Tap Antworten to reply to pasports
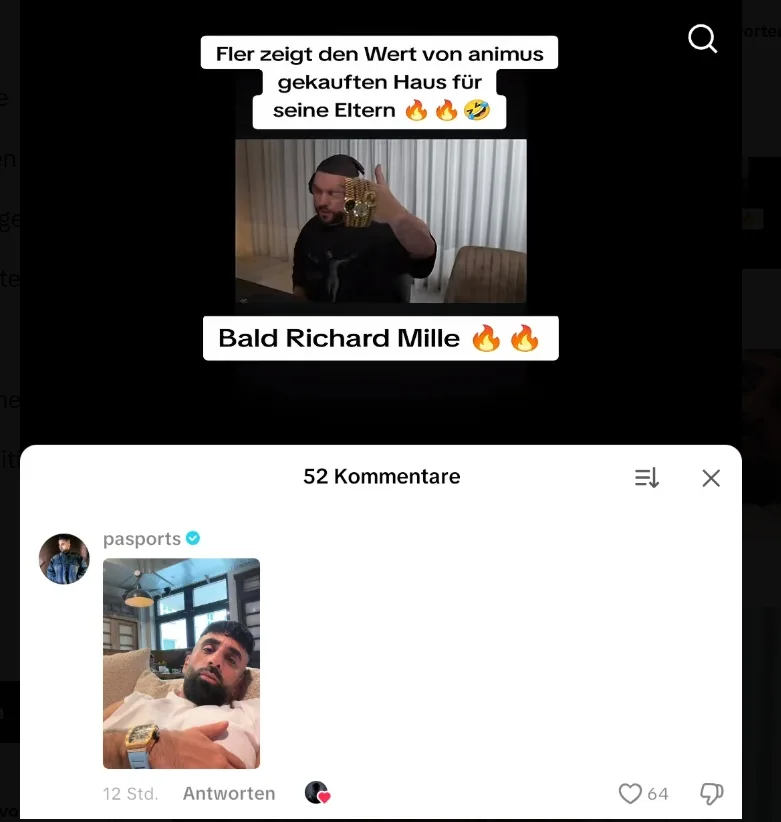The image size is (781, 822). click(229, 793)
